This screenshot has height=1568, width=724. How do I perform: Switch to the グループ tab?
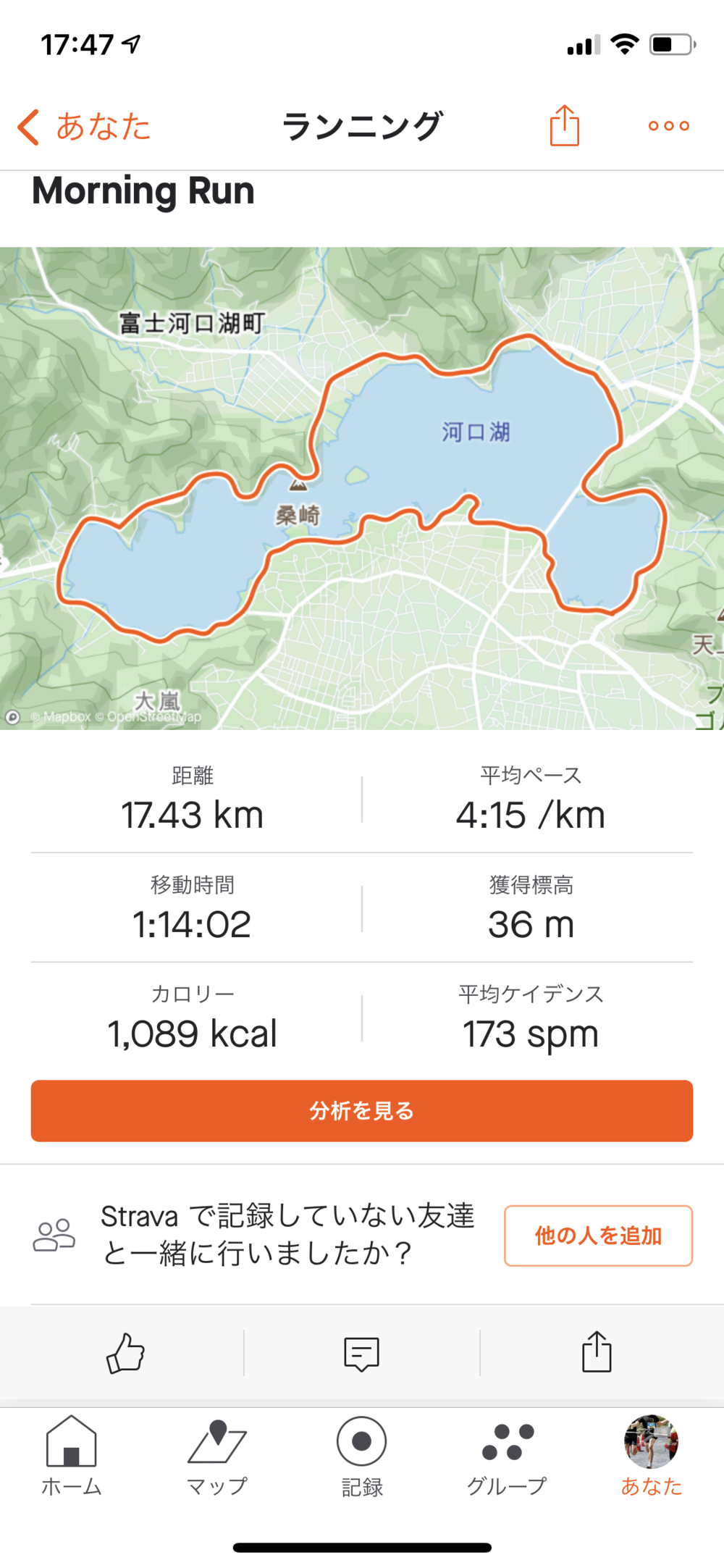click(x=507, y=1456)
